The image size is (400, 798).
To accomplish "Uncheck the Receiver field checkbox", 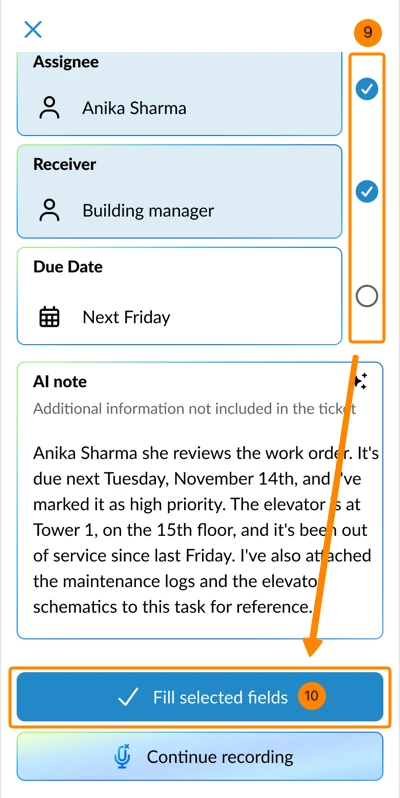I will (366, 191).
